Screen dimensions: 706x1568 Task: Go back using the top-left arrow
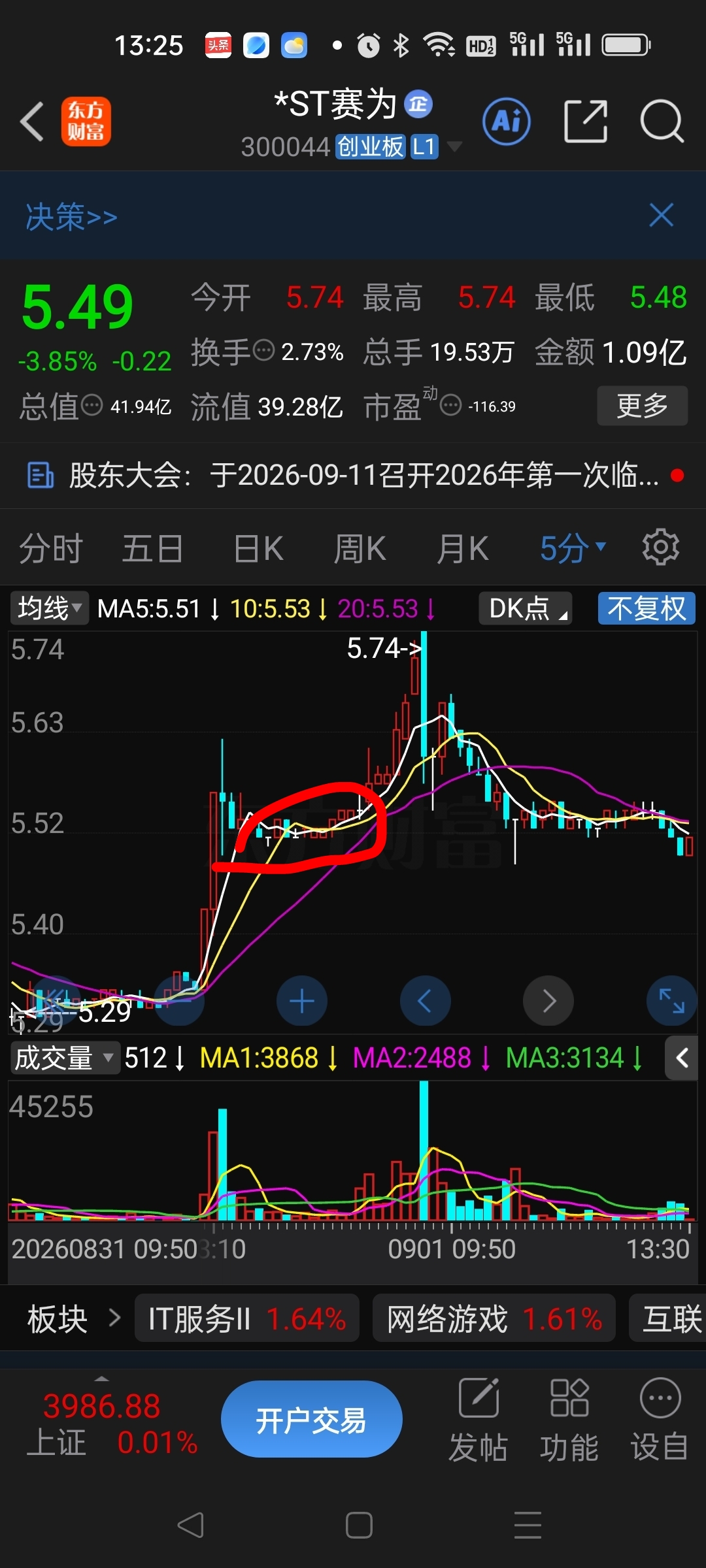32,121
